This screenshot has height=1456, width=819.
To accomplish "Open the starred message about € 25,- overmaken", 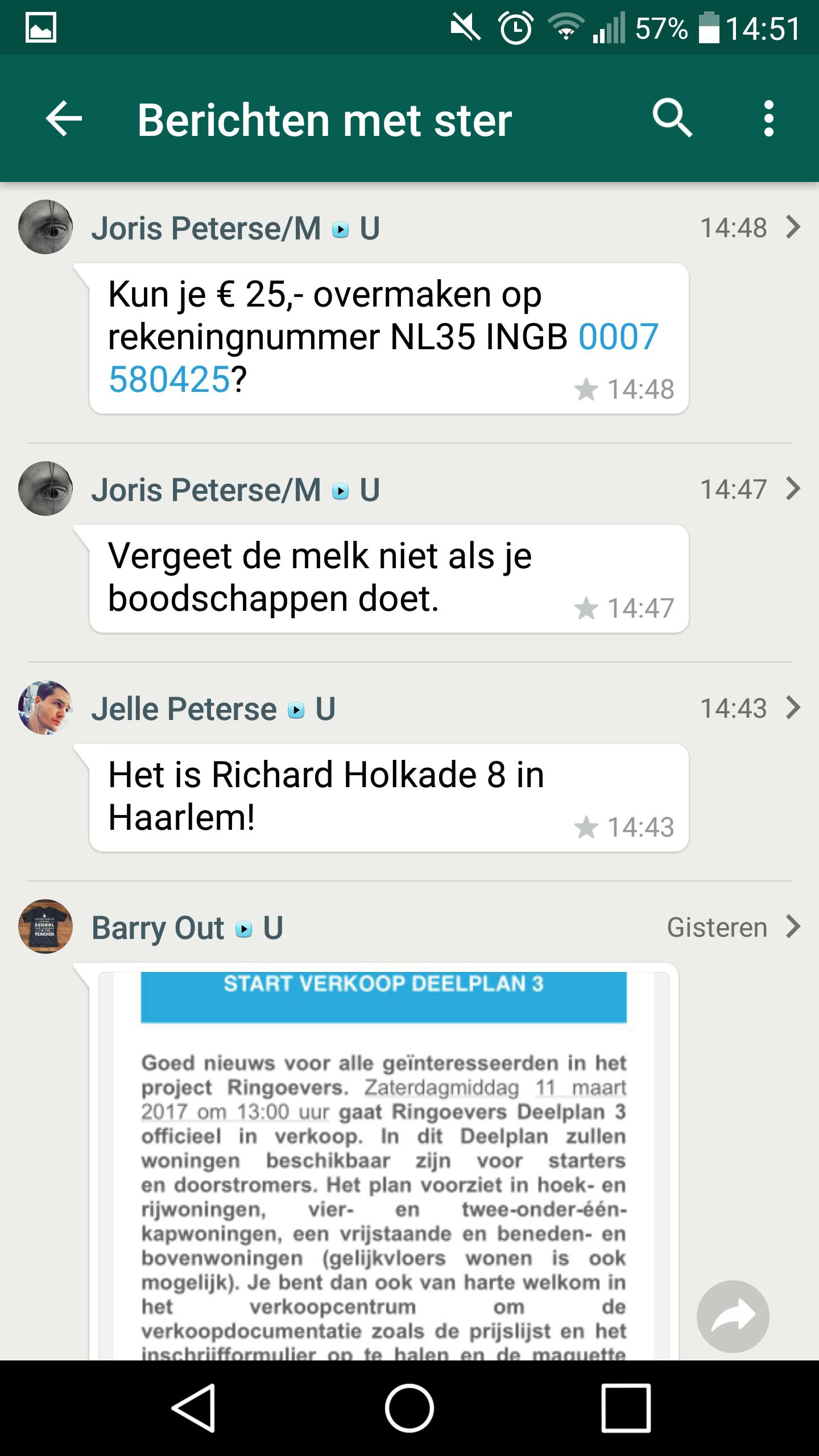I will pos(341,296).
